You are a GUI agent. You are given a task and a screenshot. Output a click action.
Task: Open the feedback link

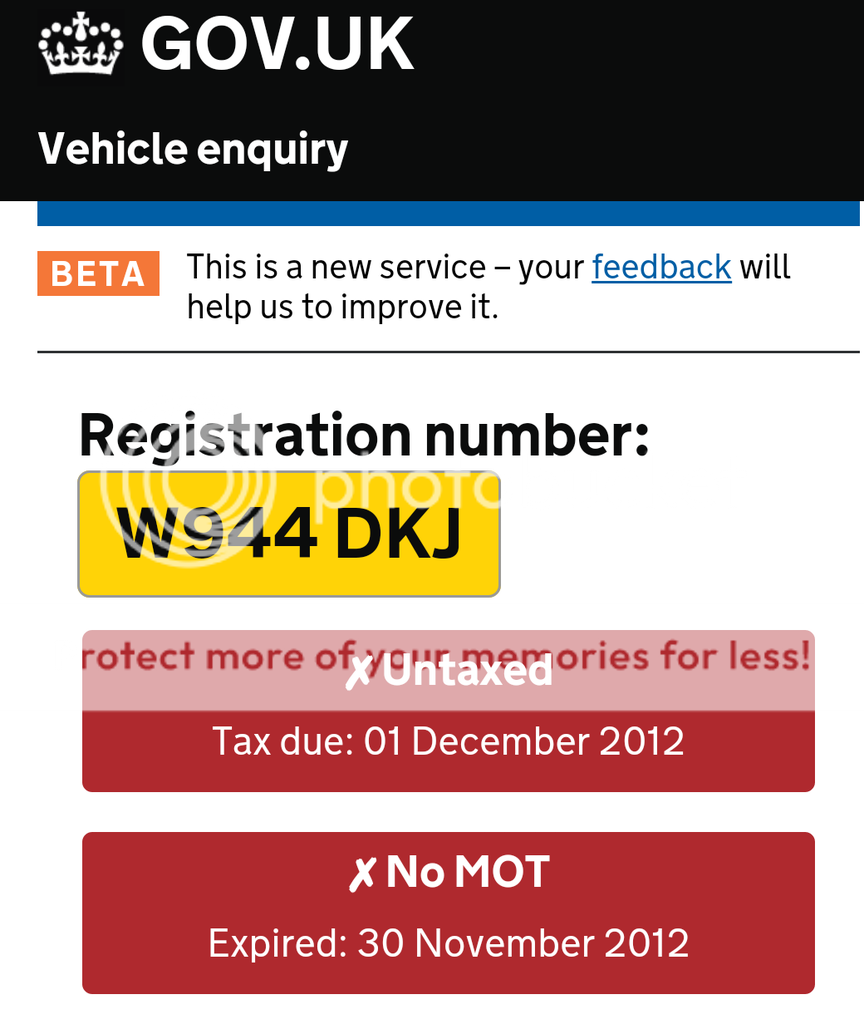(x=661, y=267)
